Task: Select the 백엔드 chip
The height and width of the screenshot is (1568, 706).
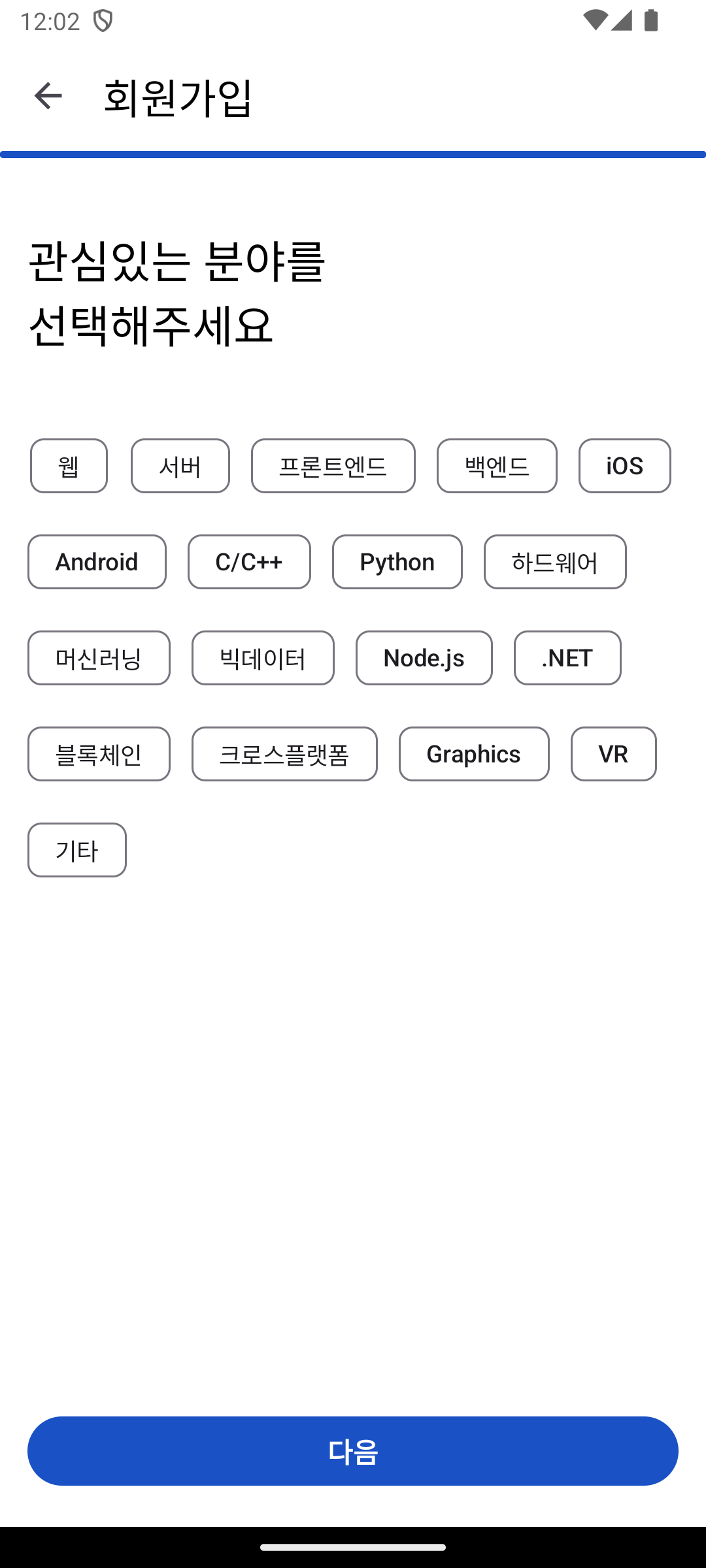Action: (497, 466)
